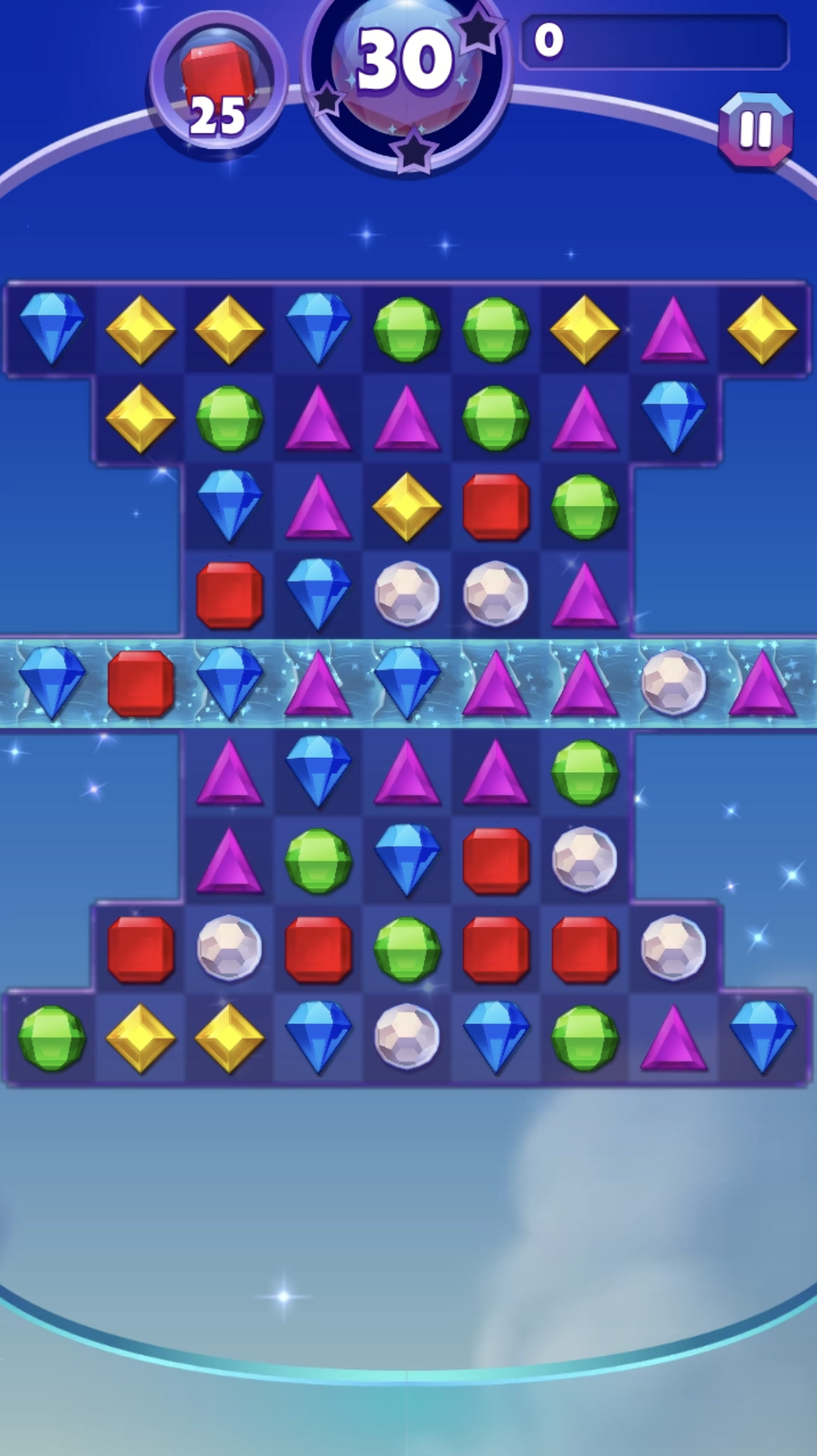Select the red gem in the frozen row
The image size is (817, 1456).
(x=141, y=684)
